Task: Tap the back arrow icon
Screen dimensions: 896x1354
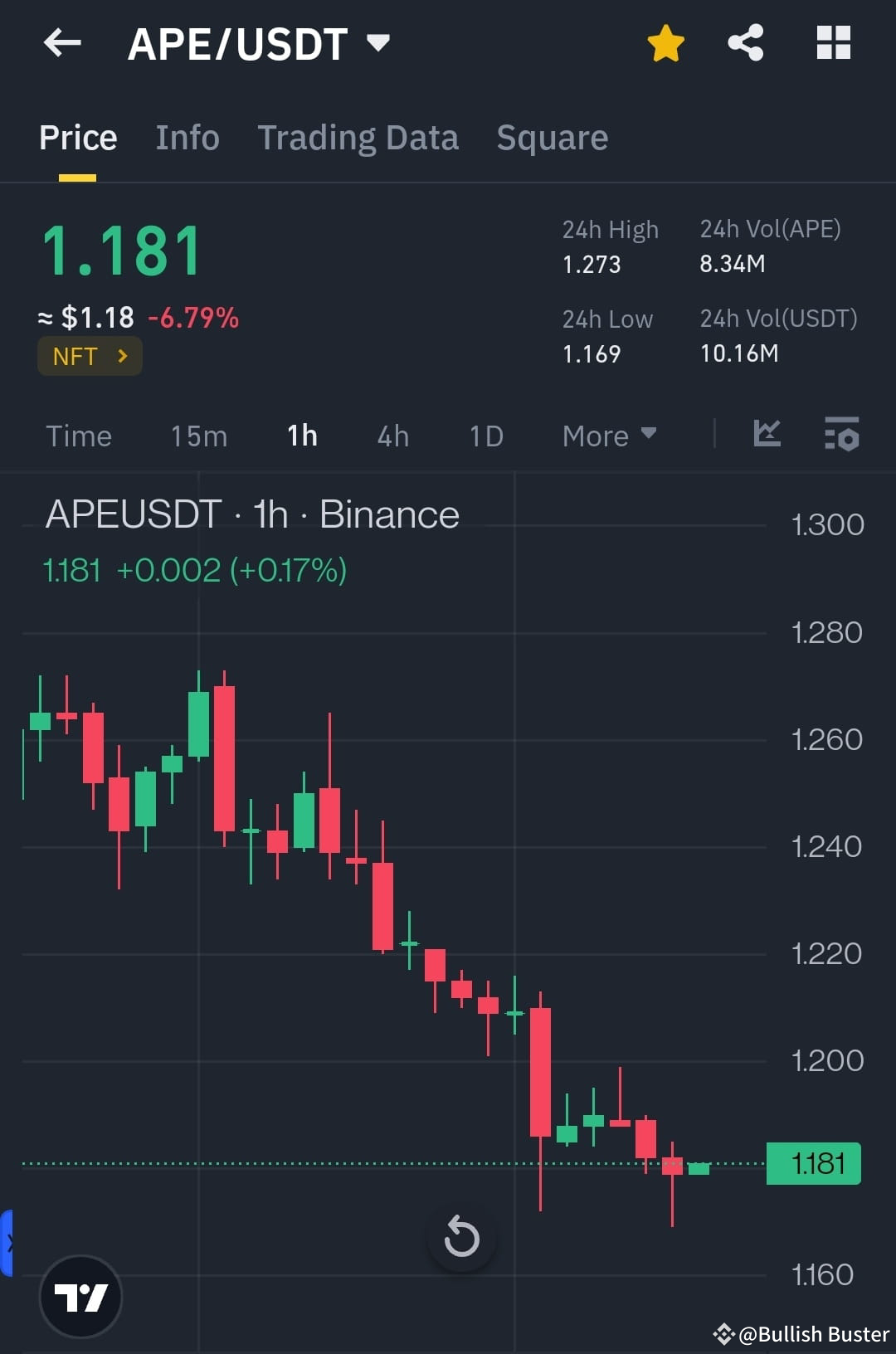Action: coord(62,43)
